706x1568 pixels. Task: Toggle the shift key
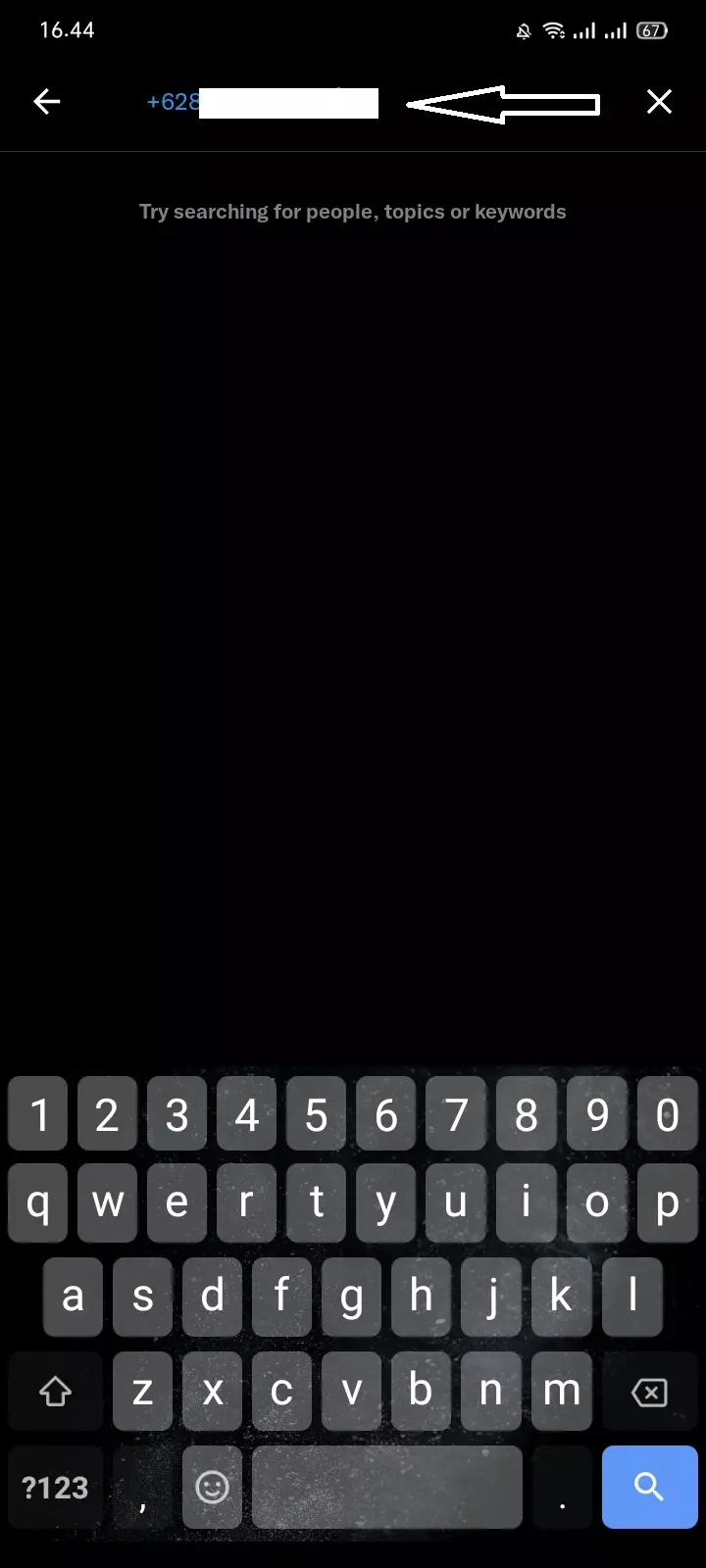click(x=56, y=1392)
